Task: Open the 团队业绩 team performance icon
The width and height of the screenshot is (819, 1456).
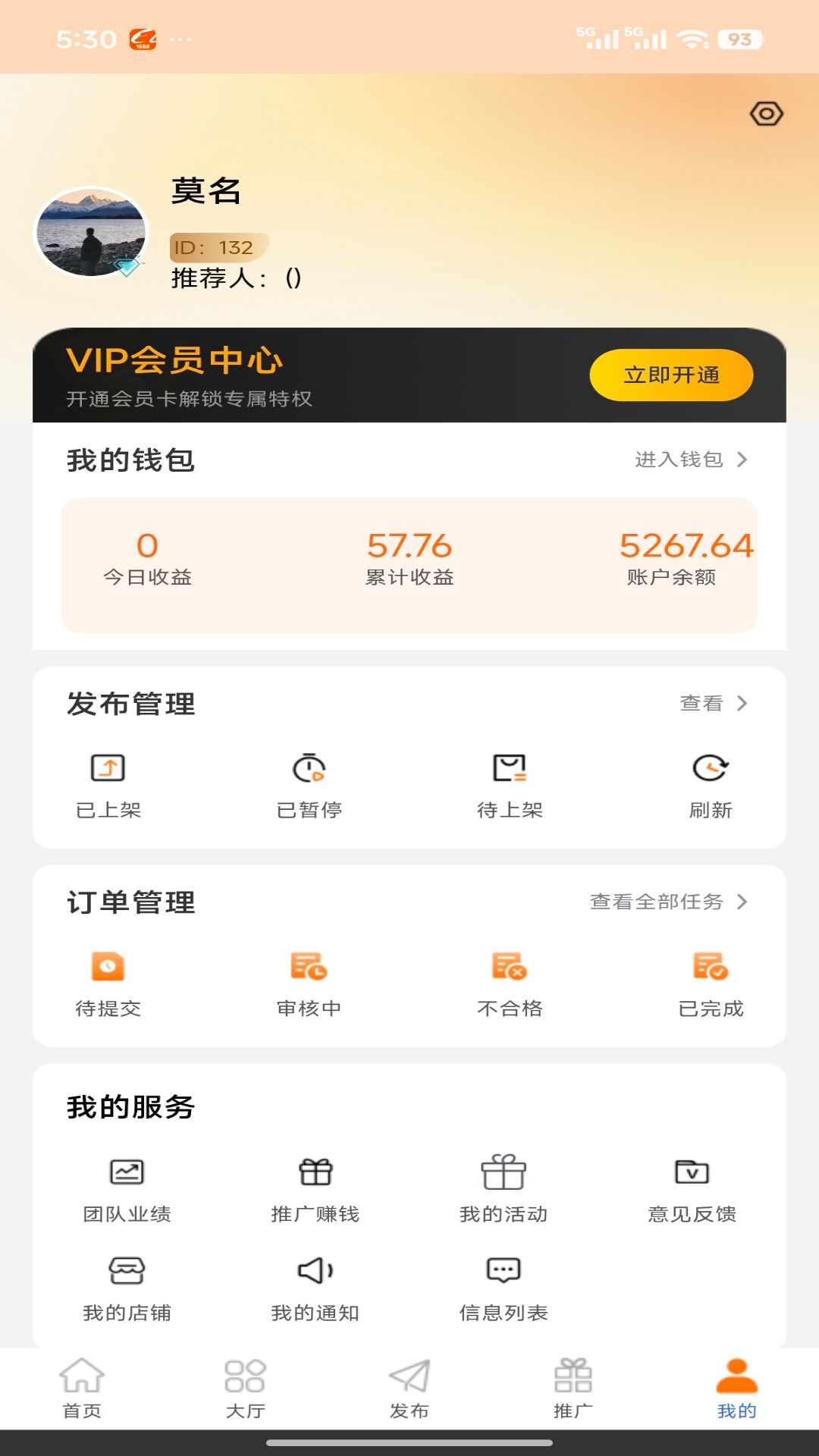Action: (x=127, y=1171)
